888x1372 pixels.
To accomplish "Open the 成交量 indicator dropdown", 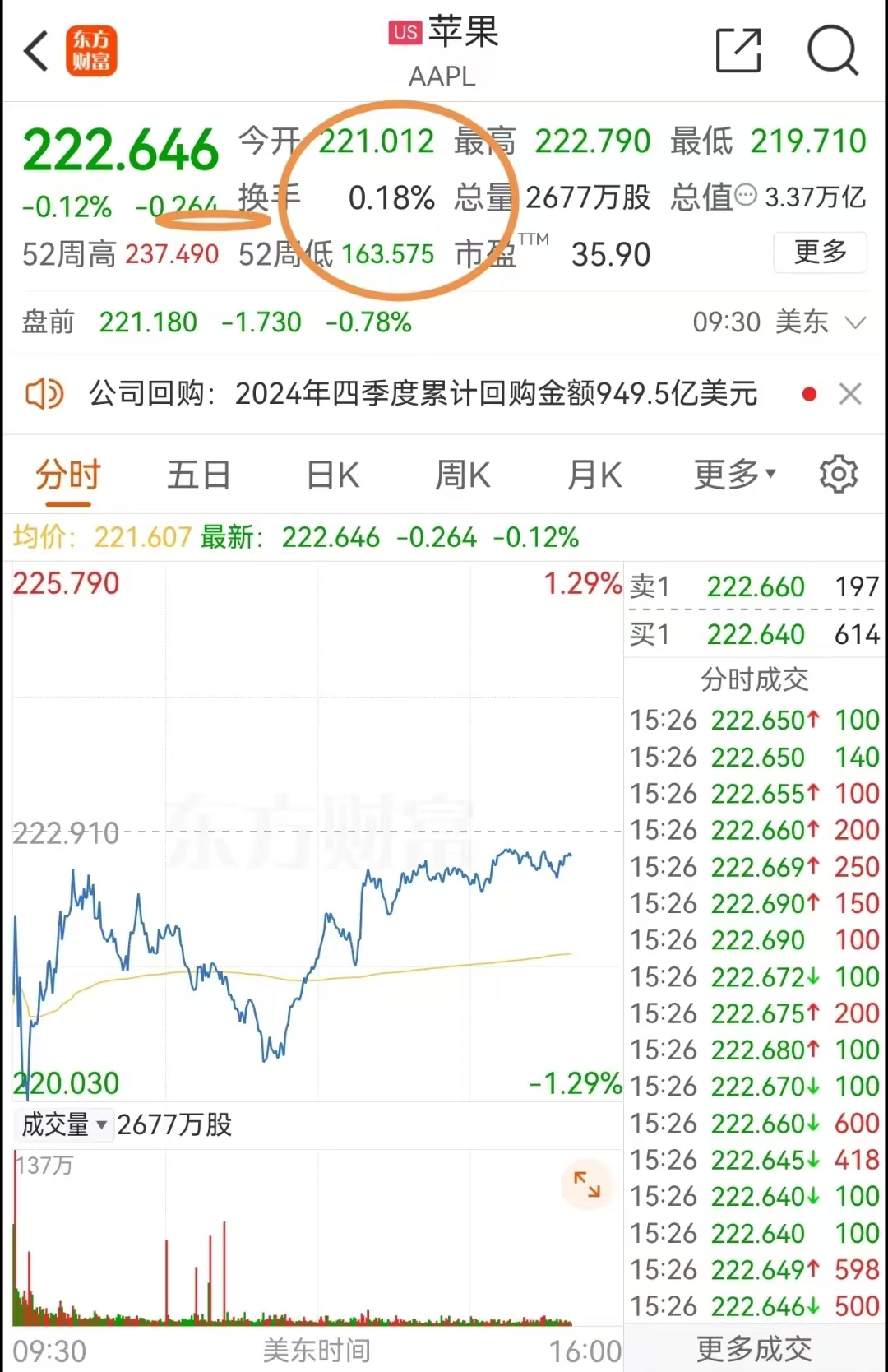I will (x=64, y=1124).
